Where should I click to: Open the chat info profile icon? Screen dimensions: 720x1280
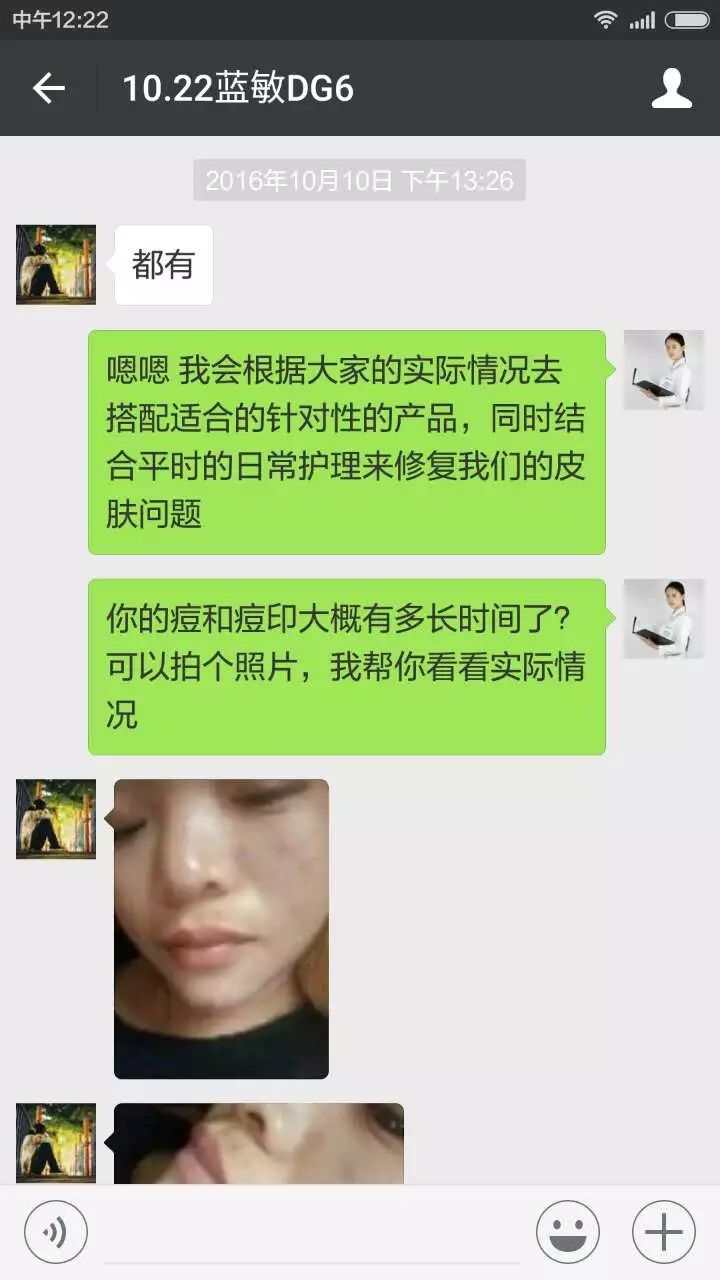click(672, 88)
